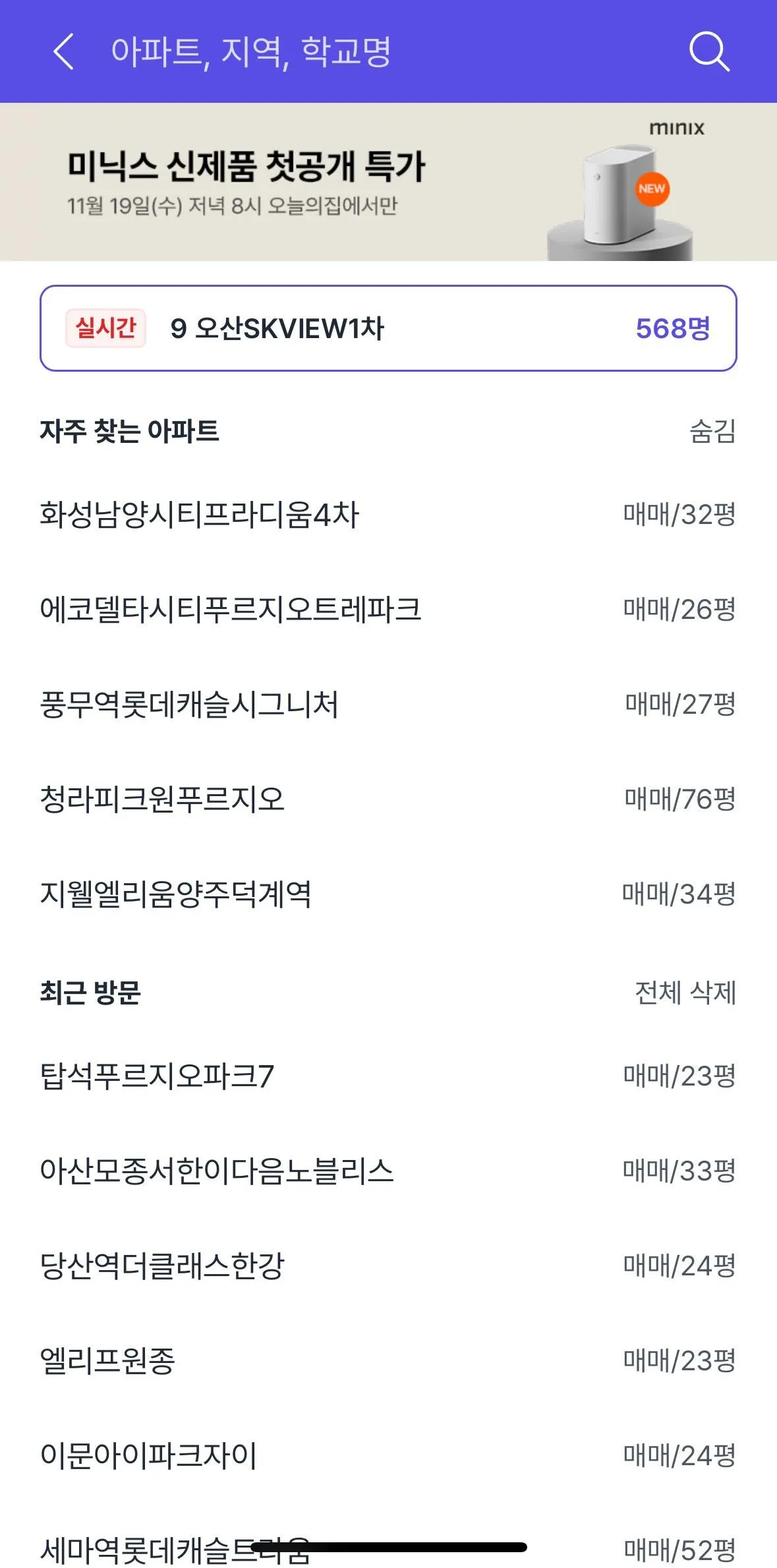Open recently visited 탑석푸르지오파크7
777x1568 pixels.
coord(157,1076)
